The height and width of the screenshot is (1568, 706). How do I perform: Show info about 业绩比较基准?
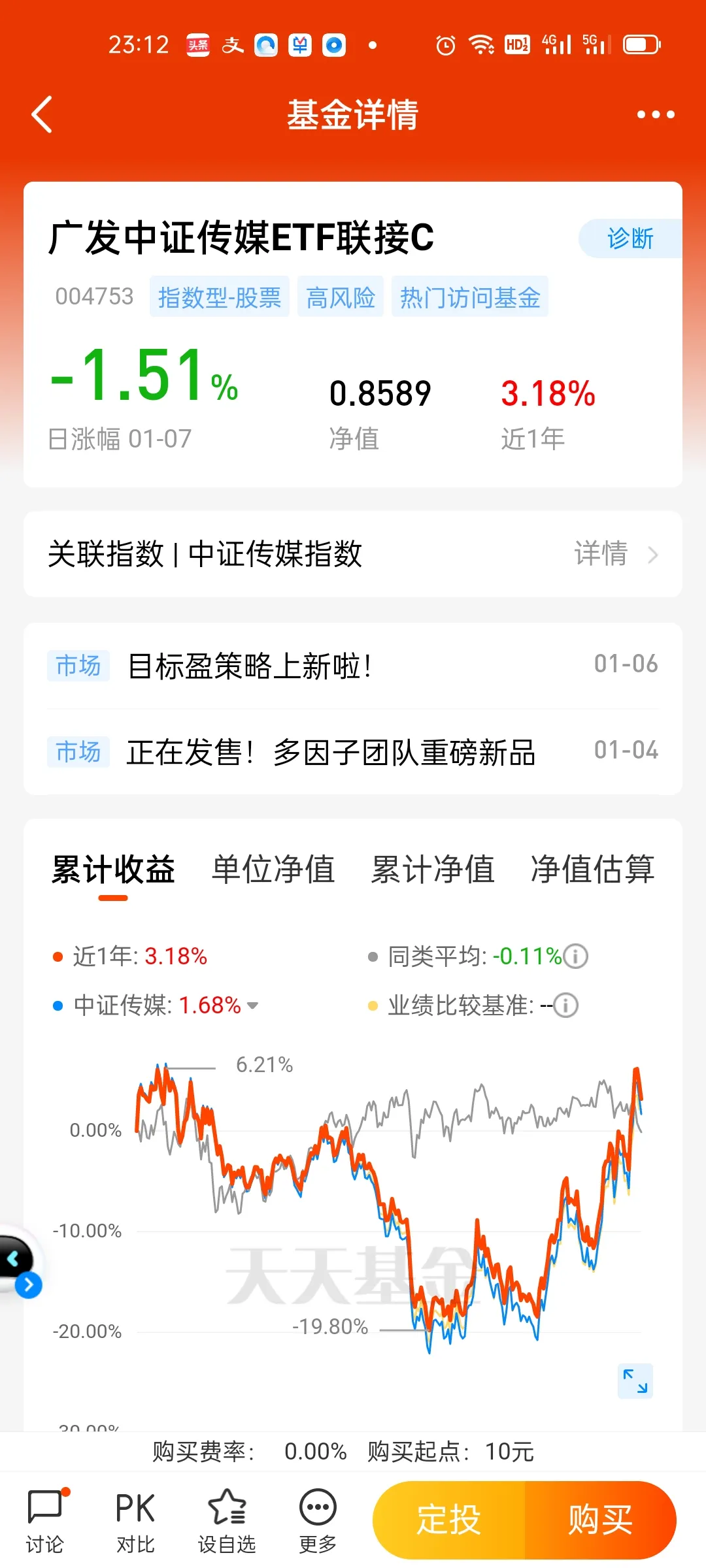pyautogui.click(x=566, y=1005)
